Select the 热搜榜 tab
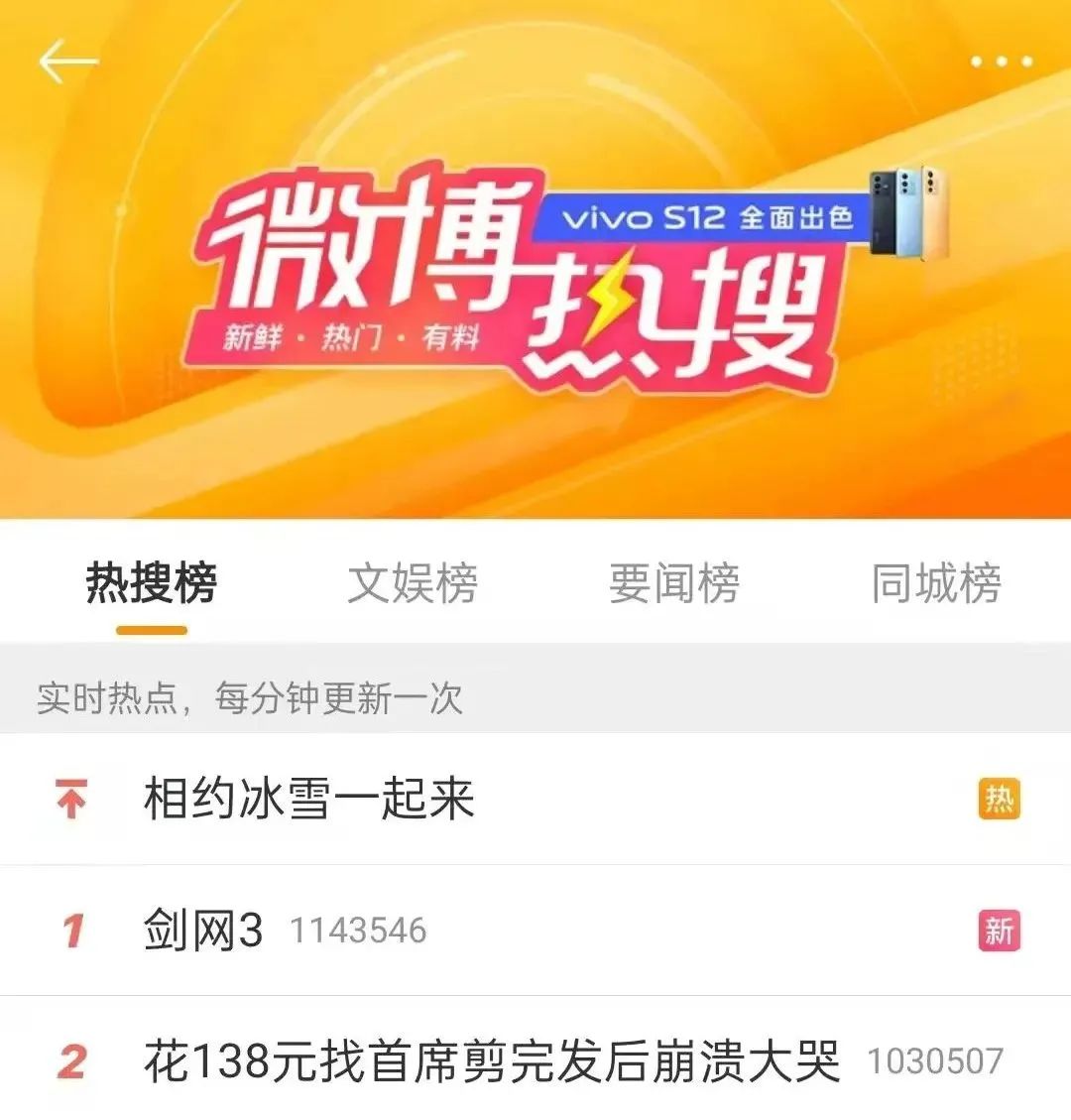 (x=152, y=583)
